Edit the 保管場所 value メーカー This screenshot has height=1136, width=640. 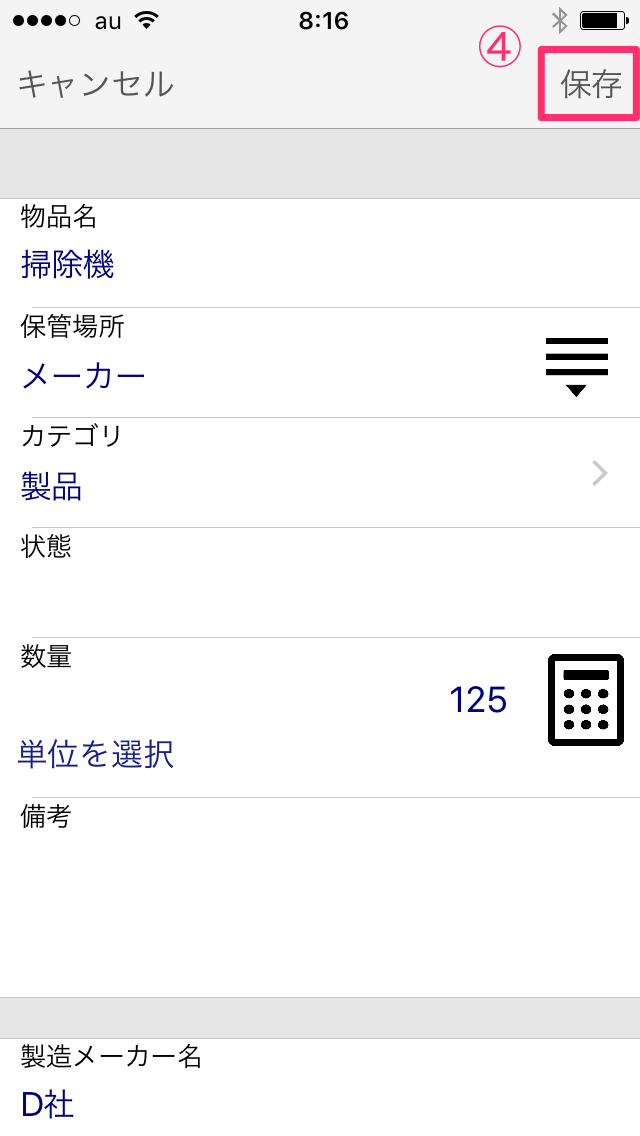(x=83, y=377)
